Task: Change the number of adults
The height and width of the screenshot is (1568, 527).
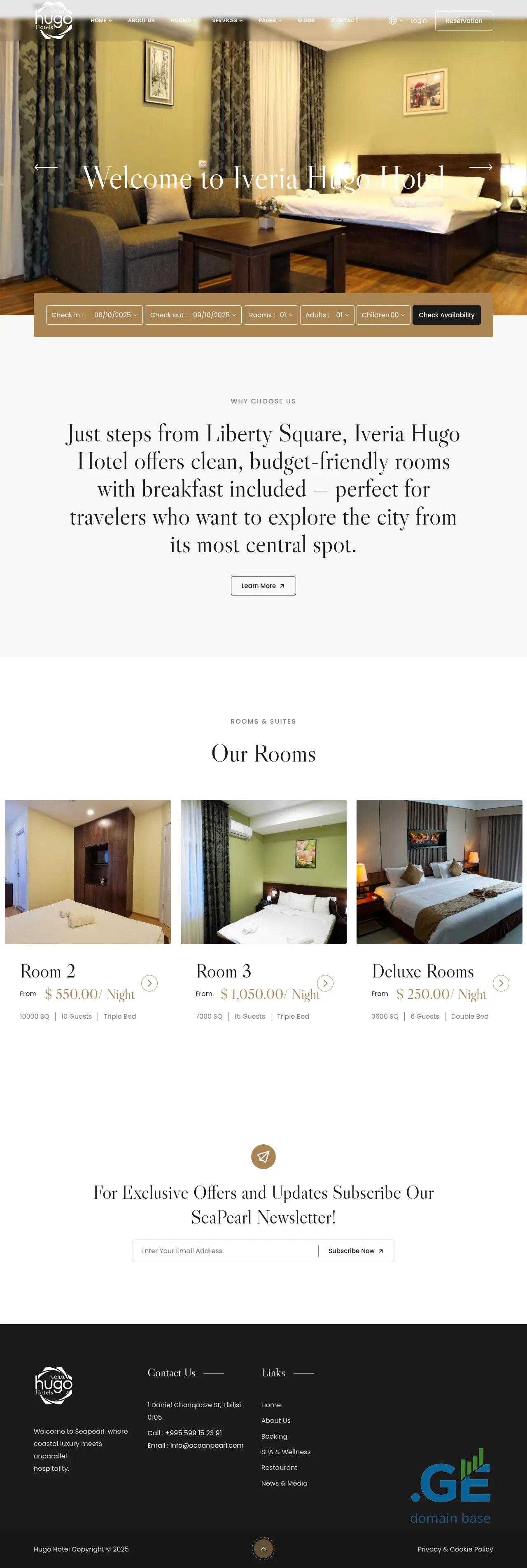Action: pyautogui.click(x=326, y=315)
